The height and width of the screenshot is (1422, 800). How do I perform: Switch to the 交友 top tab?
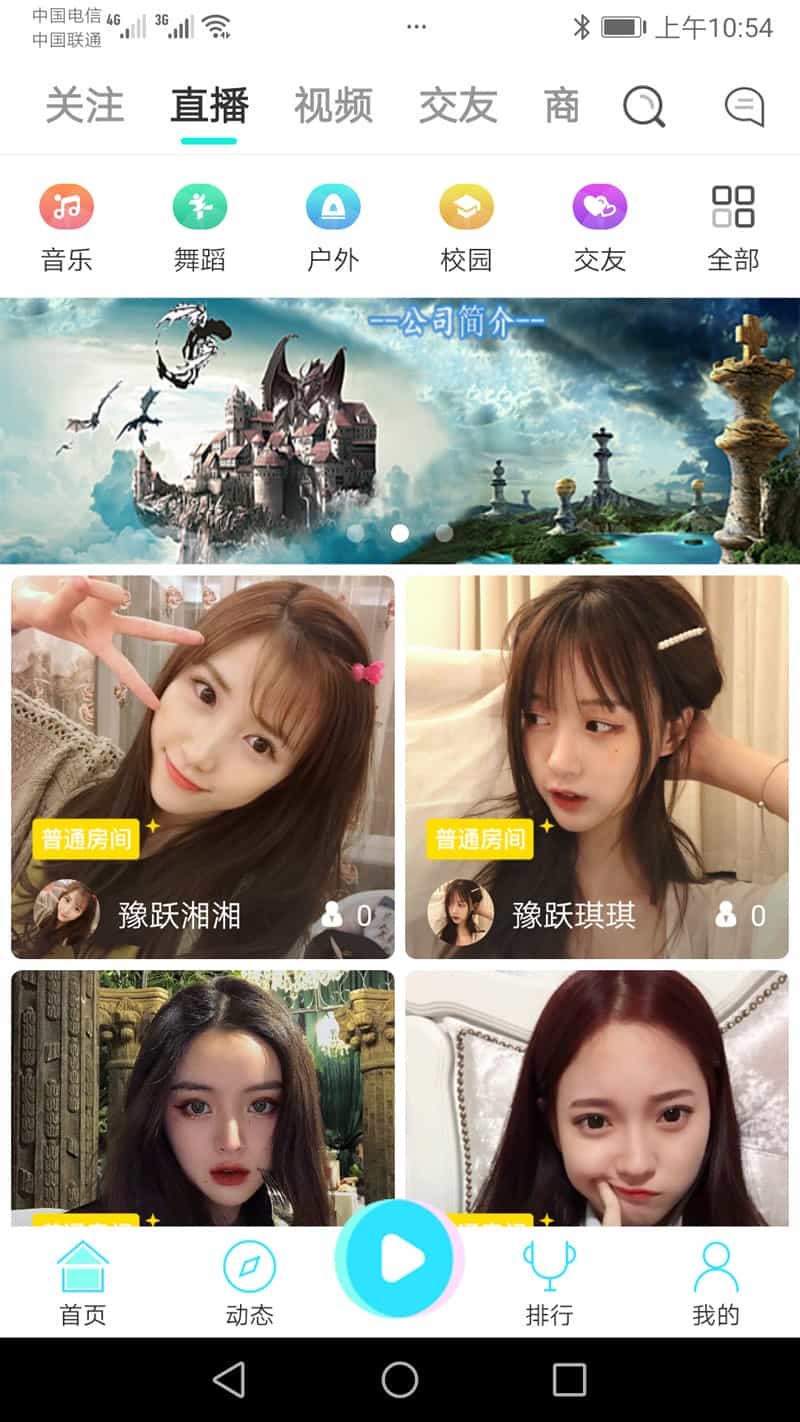[x=458, y=106]
